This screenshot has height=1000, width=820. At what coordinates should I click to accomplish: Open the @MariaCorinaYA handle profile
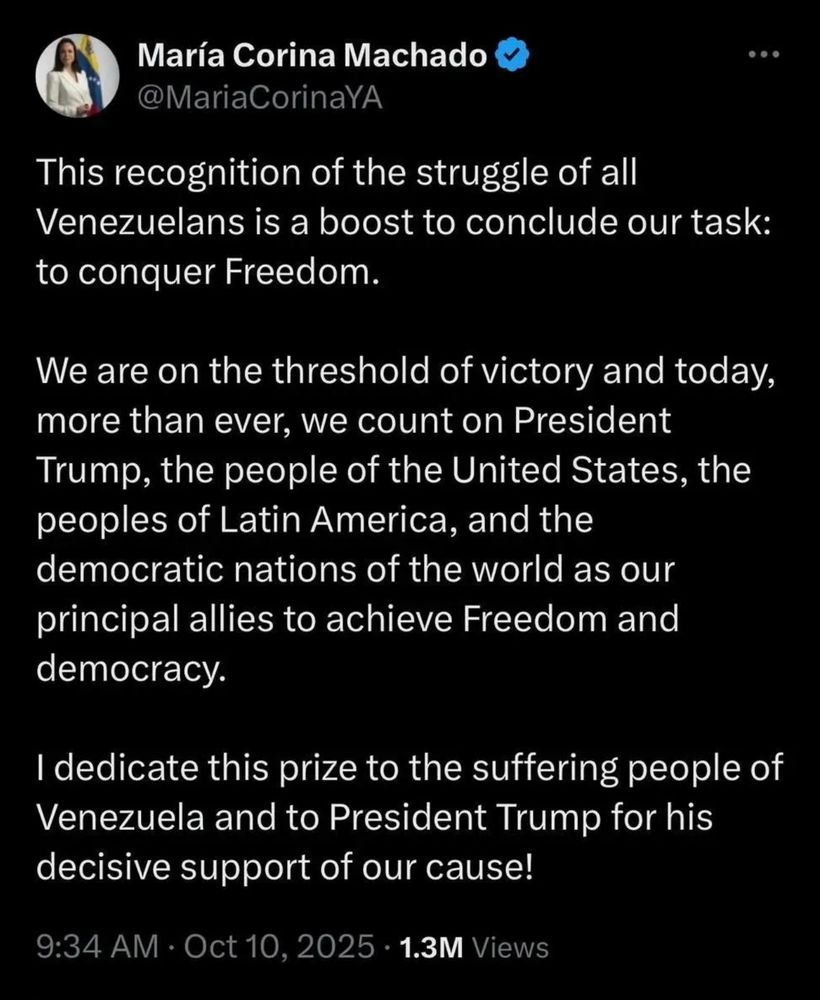click(x=260, y=98)
